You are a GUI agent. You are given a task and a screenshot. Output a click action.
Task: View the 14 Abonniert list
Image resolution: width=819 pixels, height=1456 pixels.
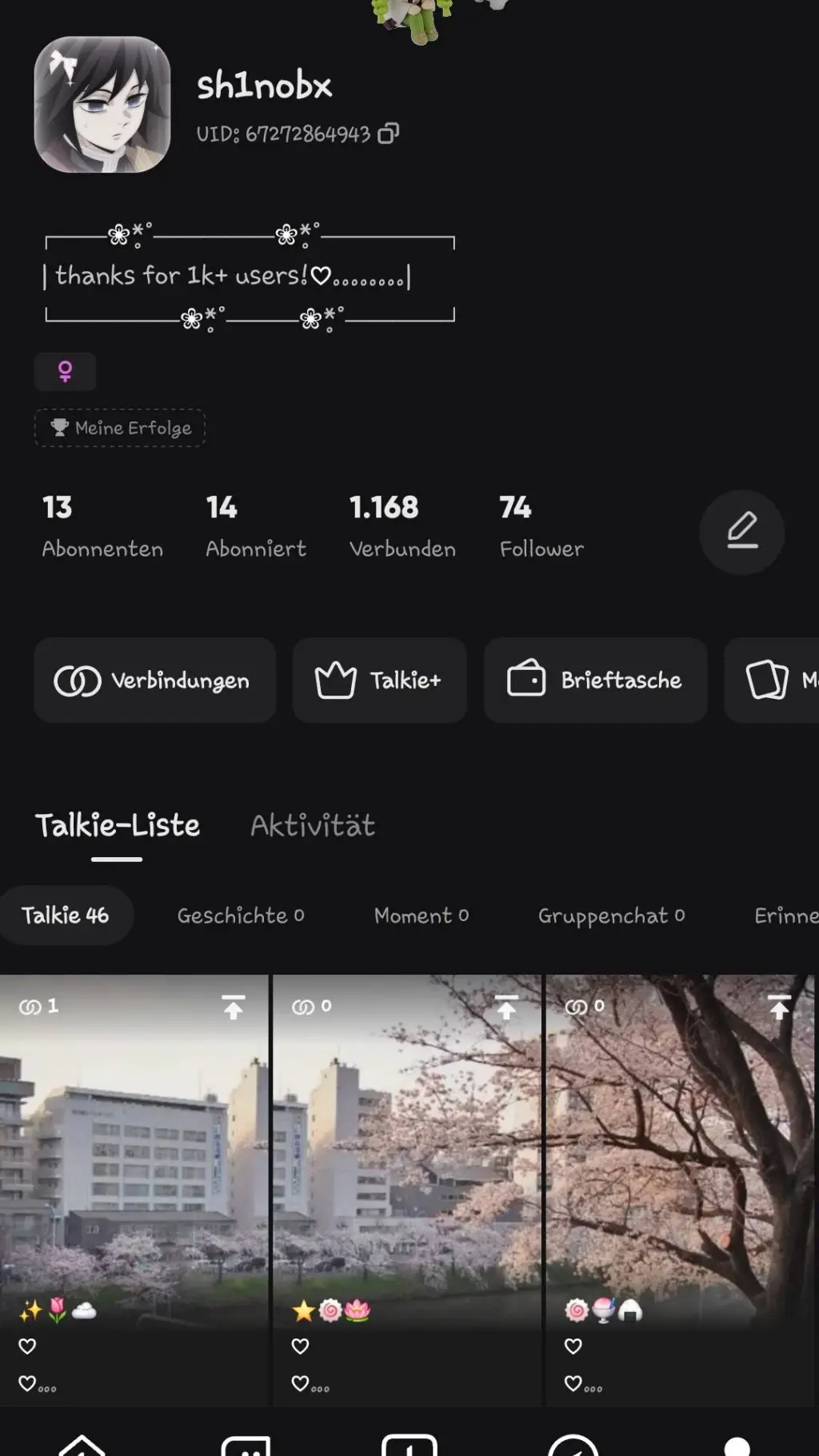[255, 526]
